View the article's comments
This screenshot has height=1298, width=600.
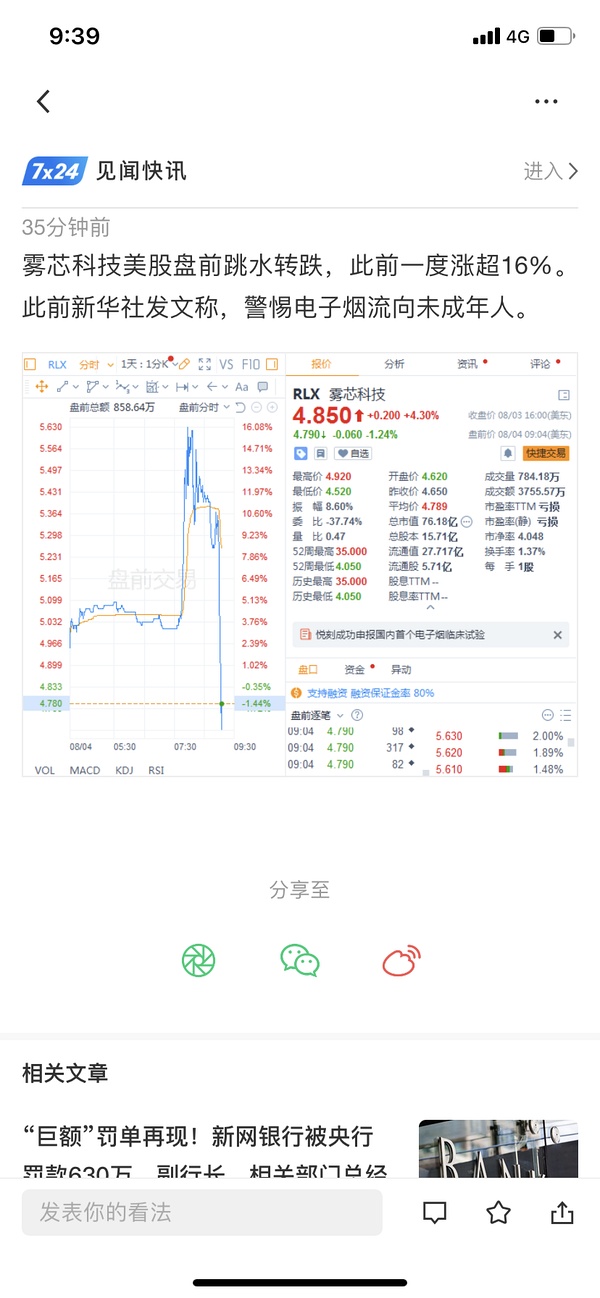(434, 1213)
